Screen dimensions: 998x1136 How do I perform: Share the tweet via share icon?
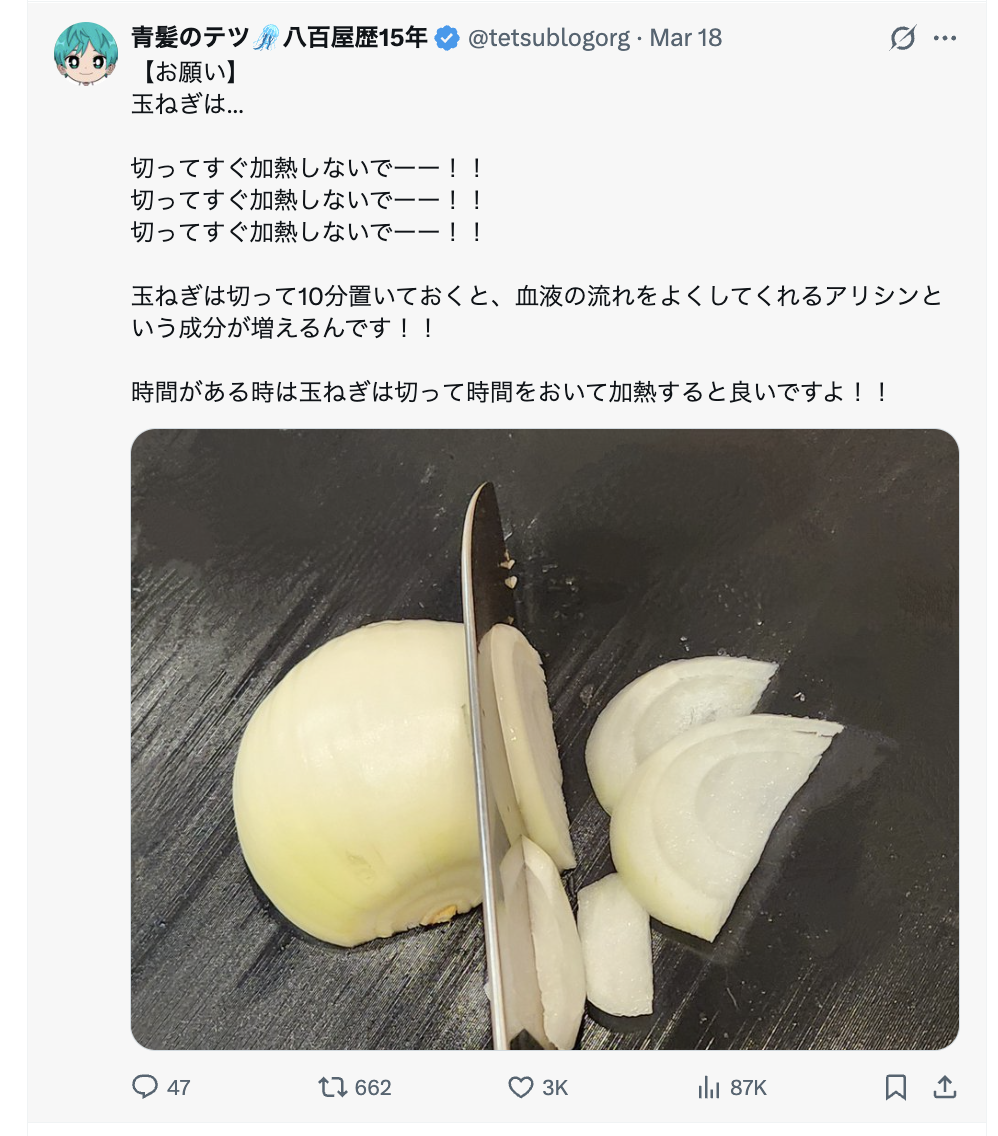(x=946, y=1087)
